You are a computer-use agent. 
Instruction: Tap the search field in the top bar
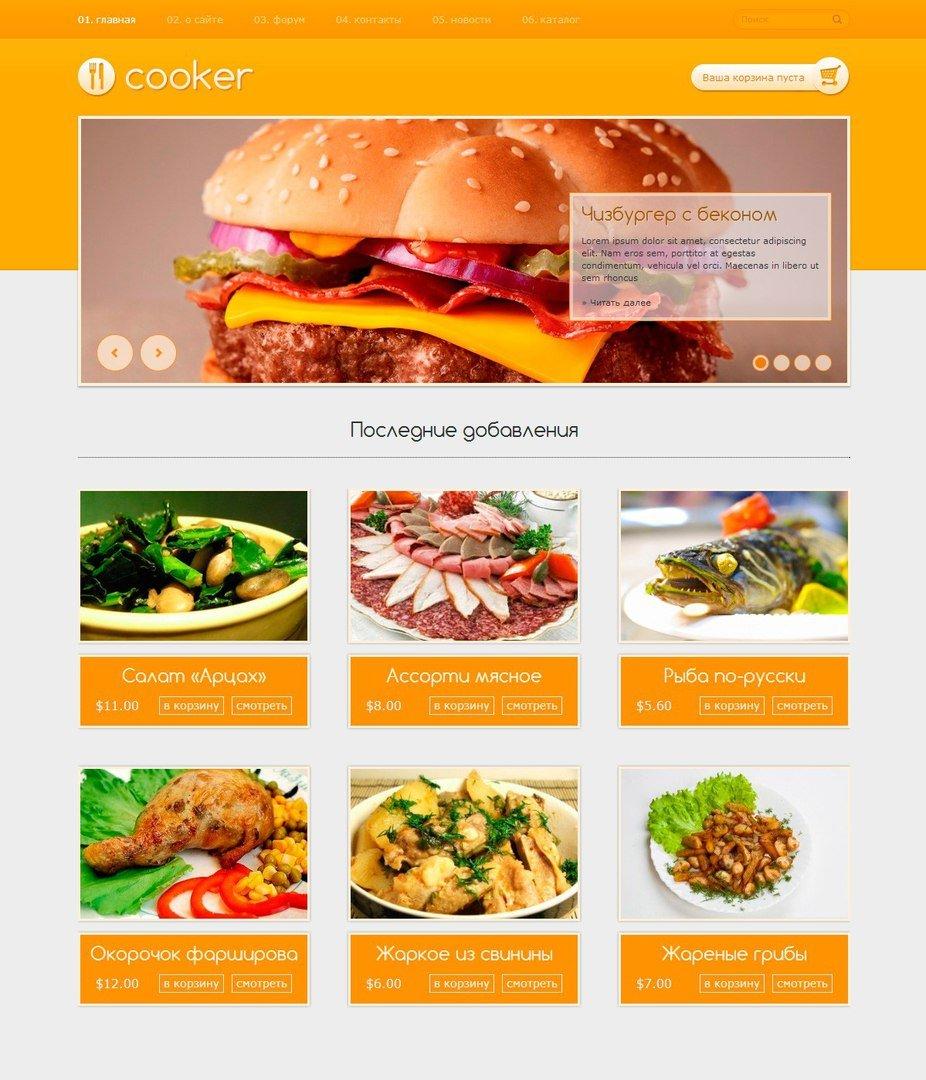point(785,19)
